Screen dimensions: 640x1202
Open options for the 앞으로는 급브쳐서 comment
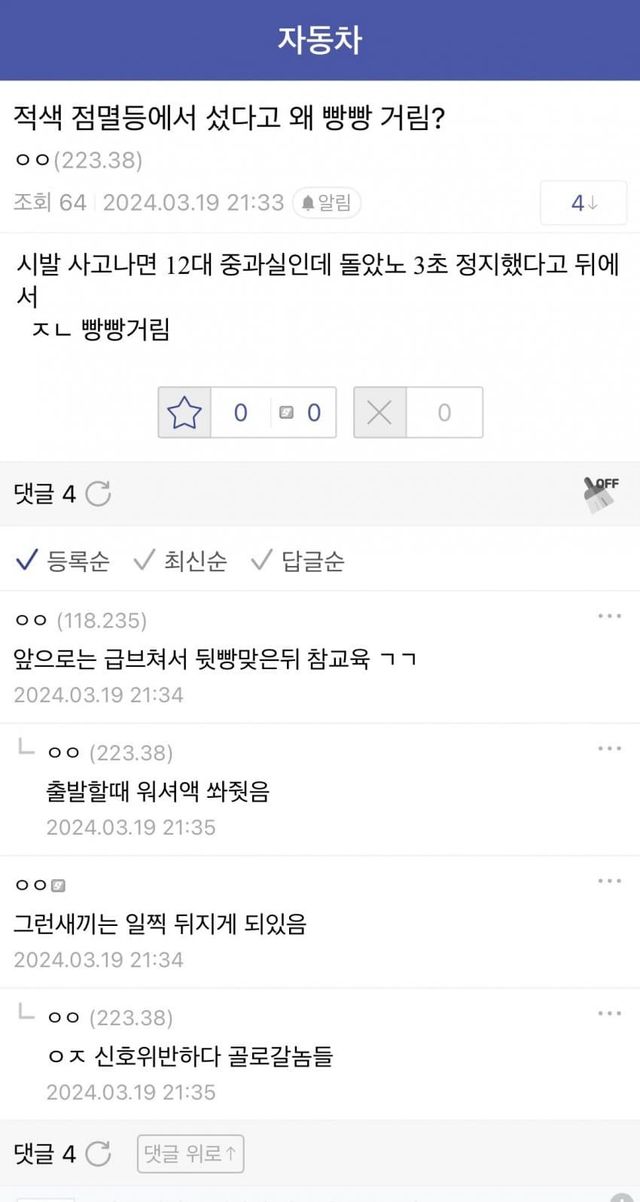(609, 617)
